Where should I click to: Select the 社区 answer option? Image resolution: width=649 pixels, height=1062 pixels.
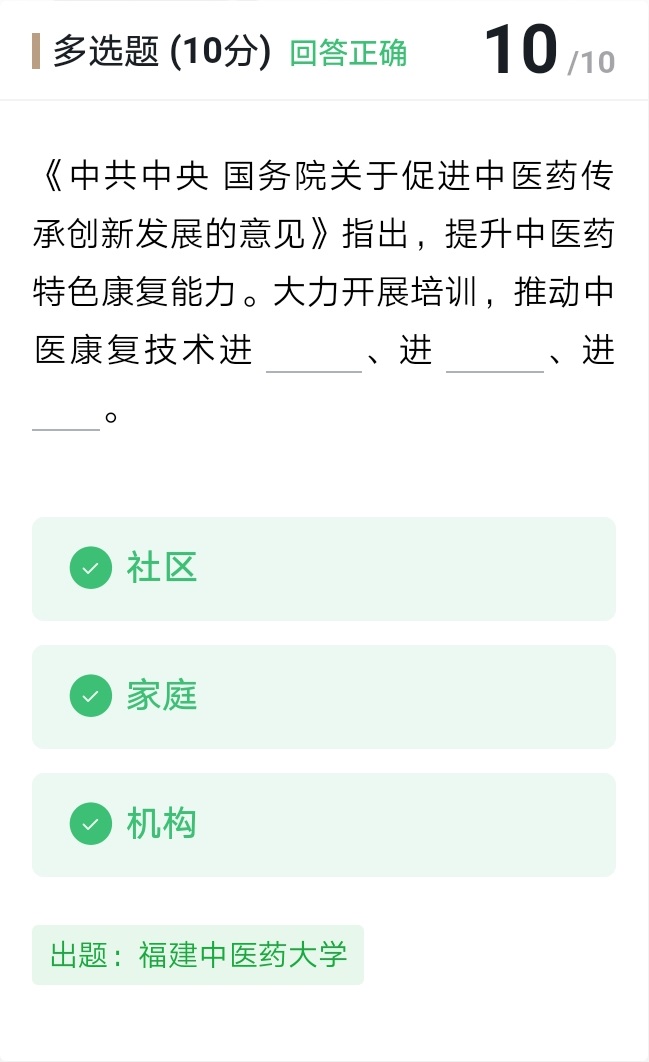tap(323, 568)
